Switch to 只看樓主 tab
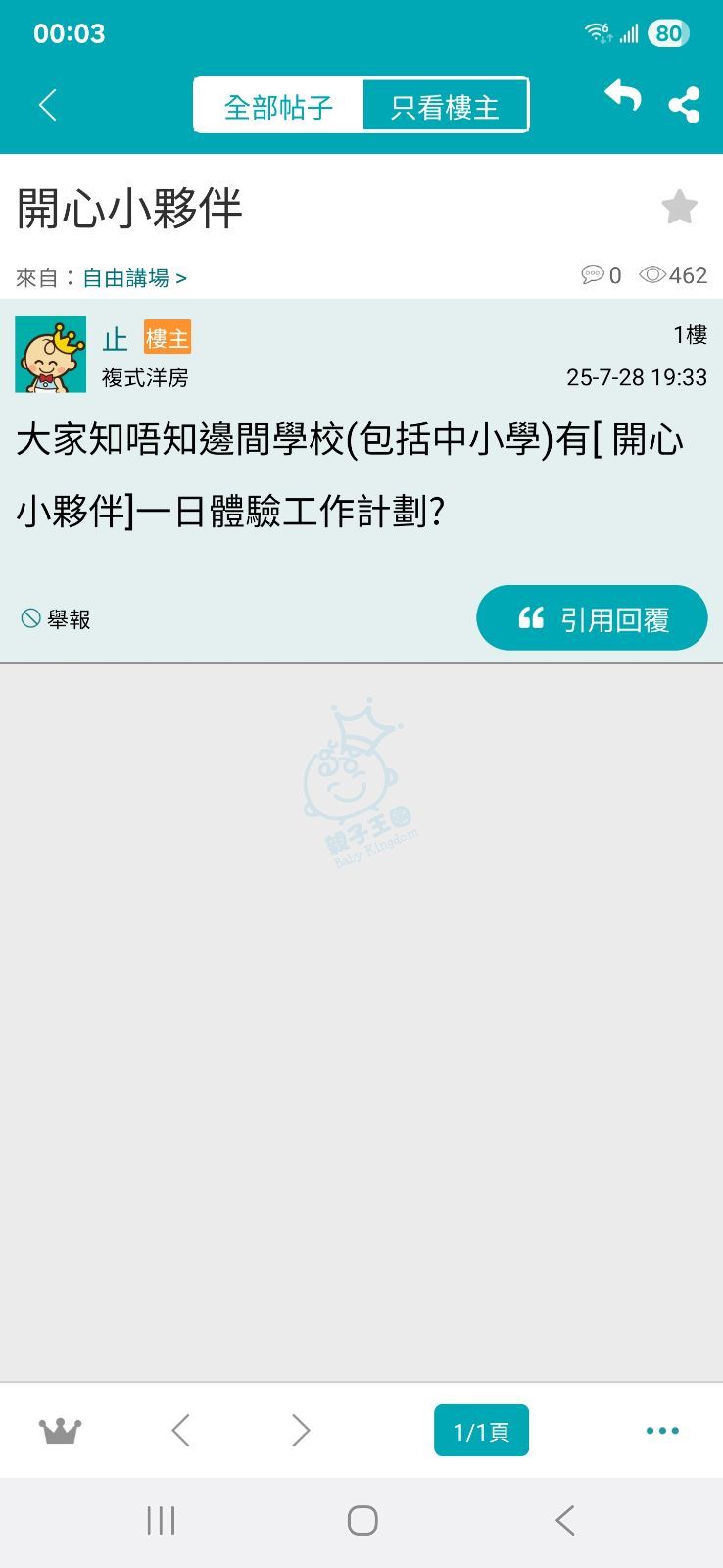This screenshot has width=723, height=1568. pos(446,106)
